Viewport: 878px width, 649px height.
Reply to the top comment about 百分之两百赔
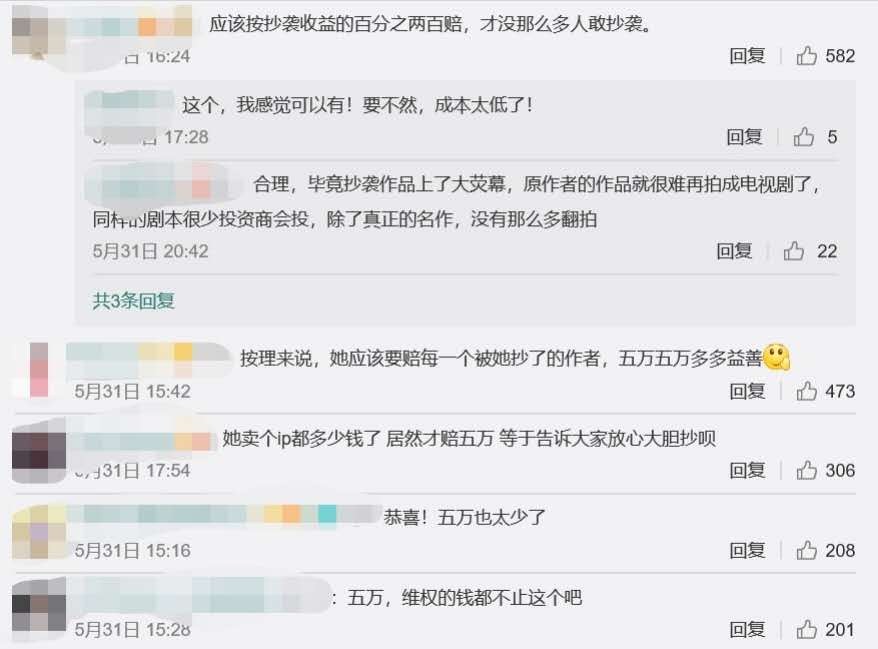pos(746,57)
